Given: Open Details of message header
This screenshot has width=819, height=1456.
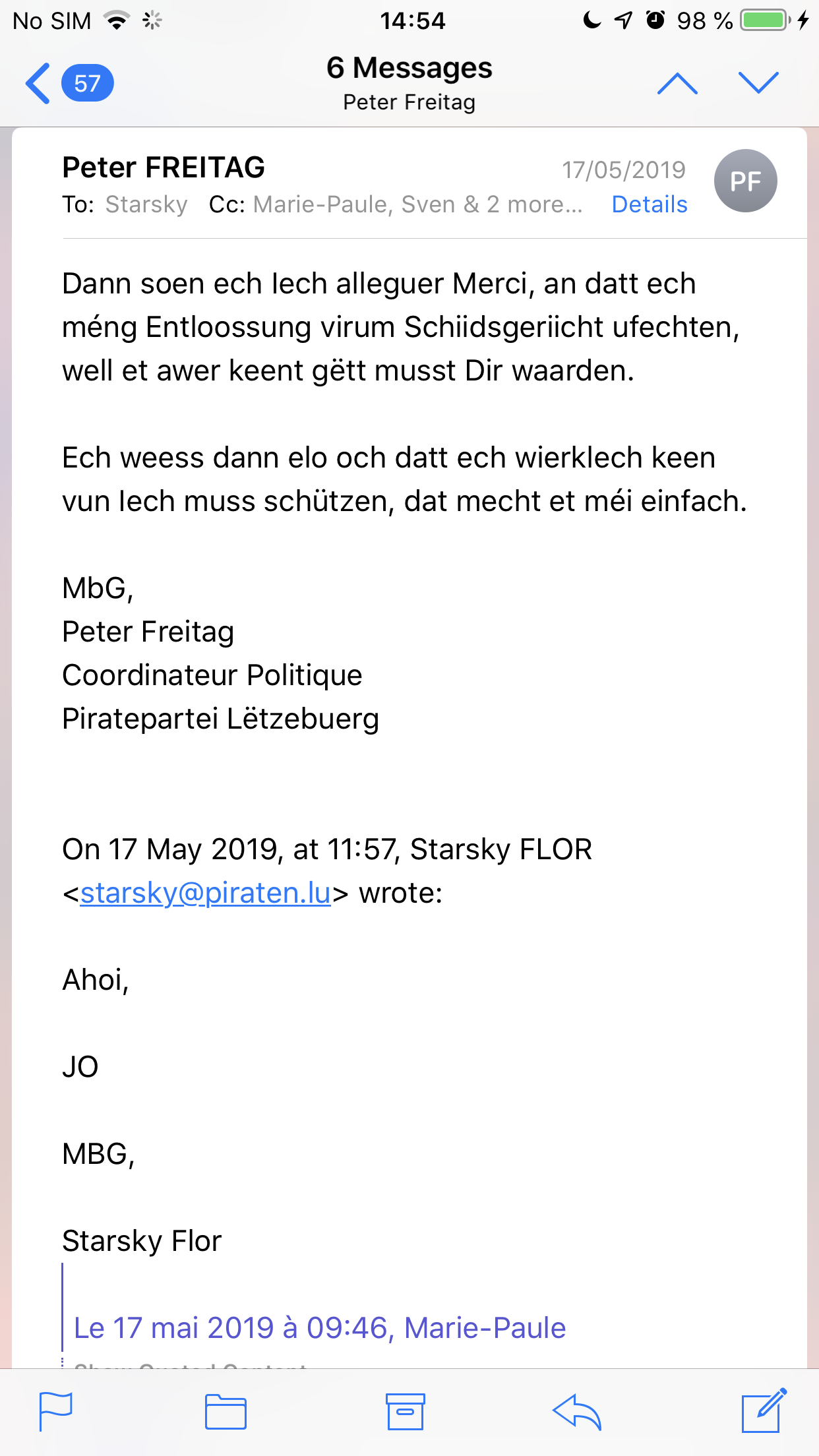Looking at the screenshot, I should coord(649,204).
